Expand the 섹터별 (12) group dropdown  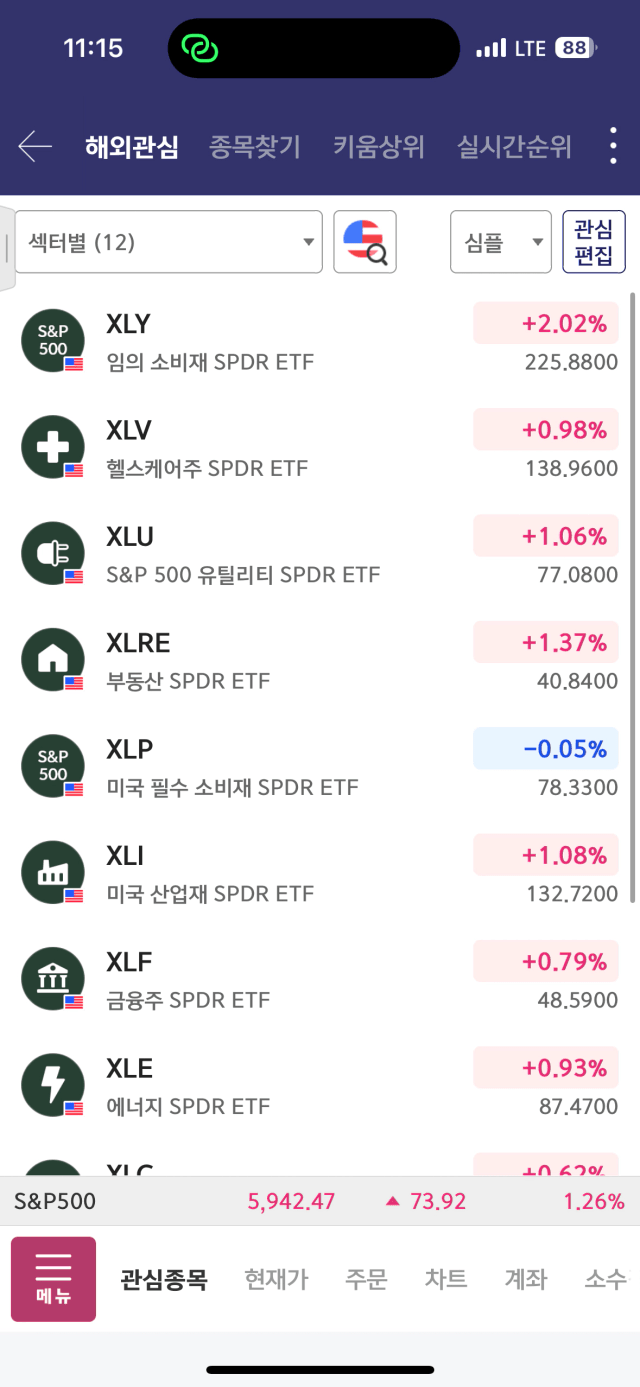(168, 242)
